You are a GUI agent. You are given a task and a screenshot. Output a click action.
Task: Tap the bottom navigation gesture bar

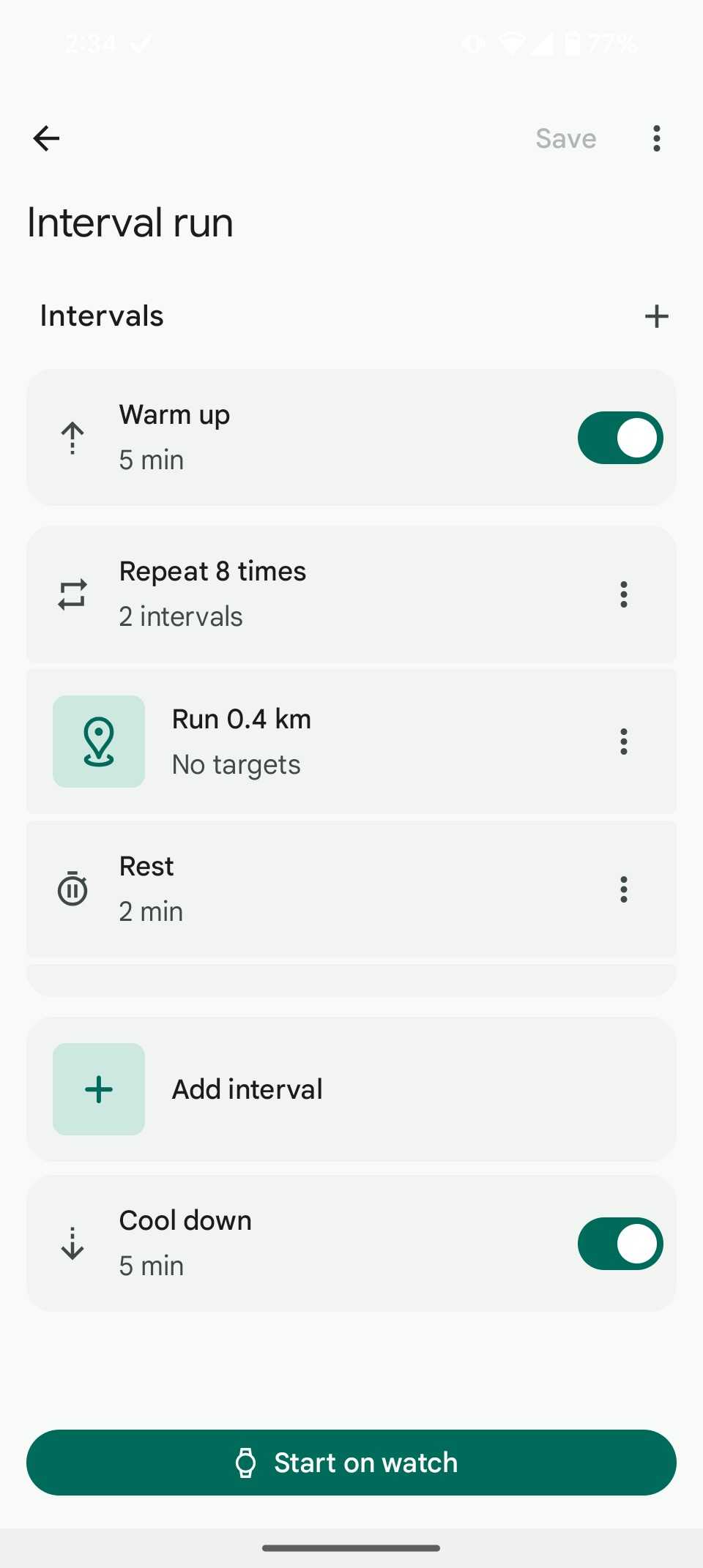coord(351,1548)
